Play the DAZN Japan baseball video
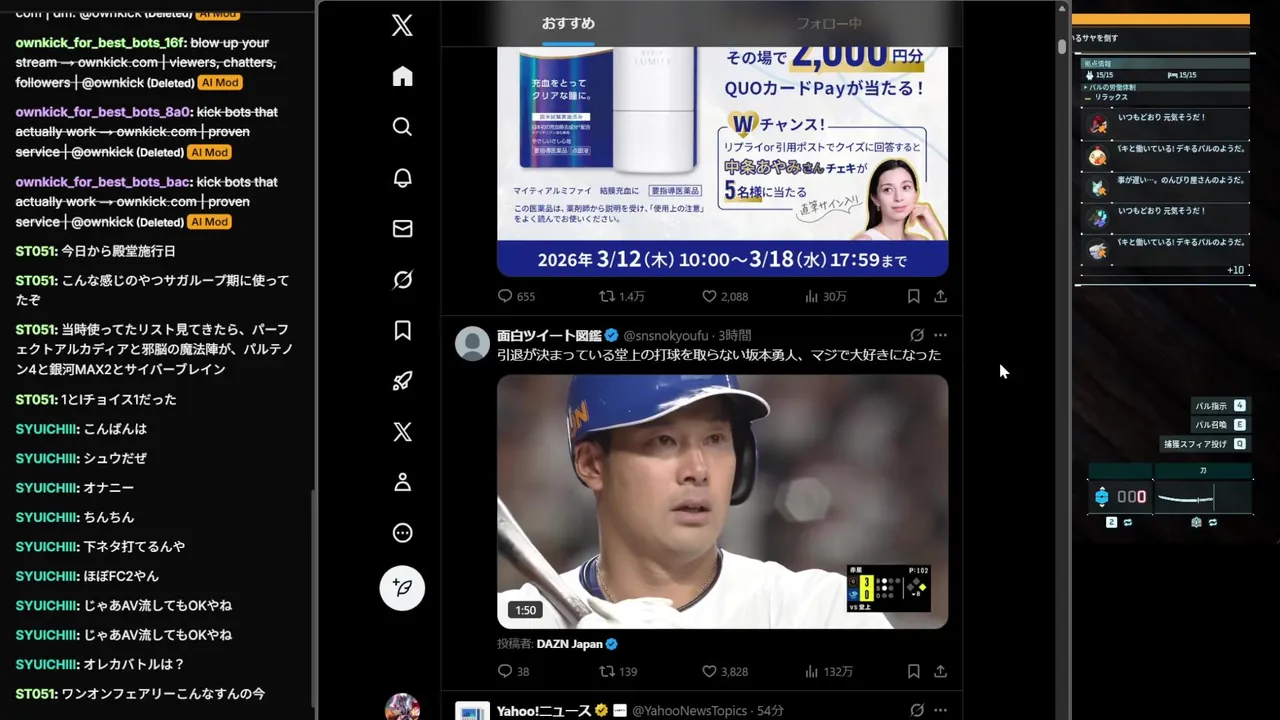Image resolution: width=1280 pixels, height=720 pixels. [722, 501]
